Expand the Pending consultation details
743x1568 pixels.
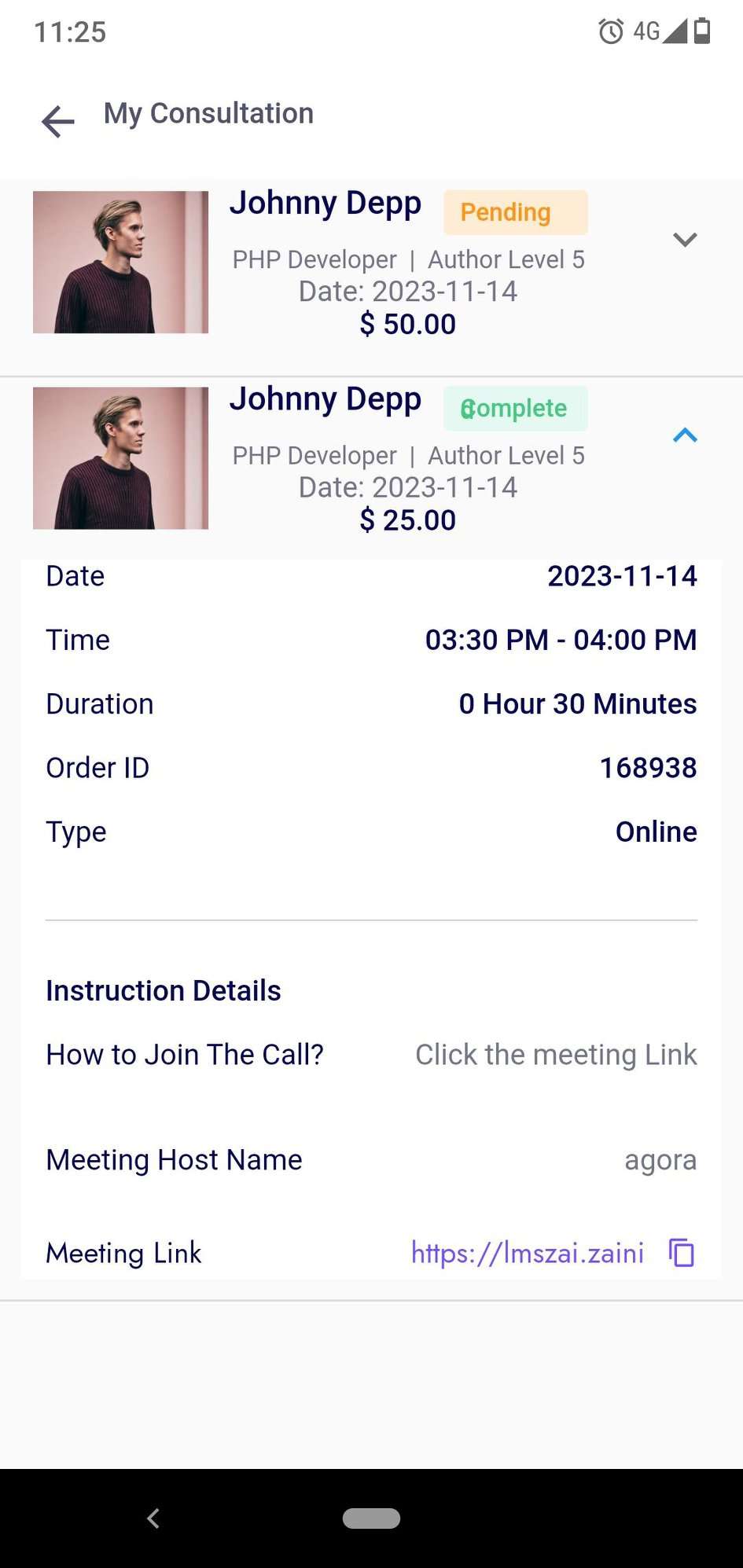click(686, 240)
